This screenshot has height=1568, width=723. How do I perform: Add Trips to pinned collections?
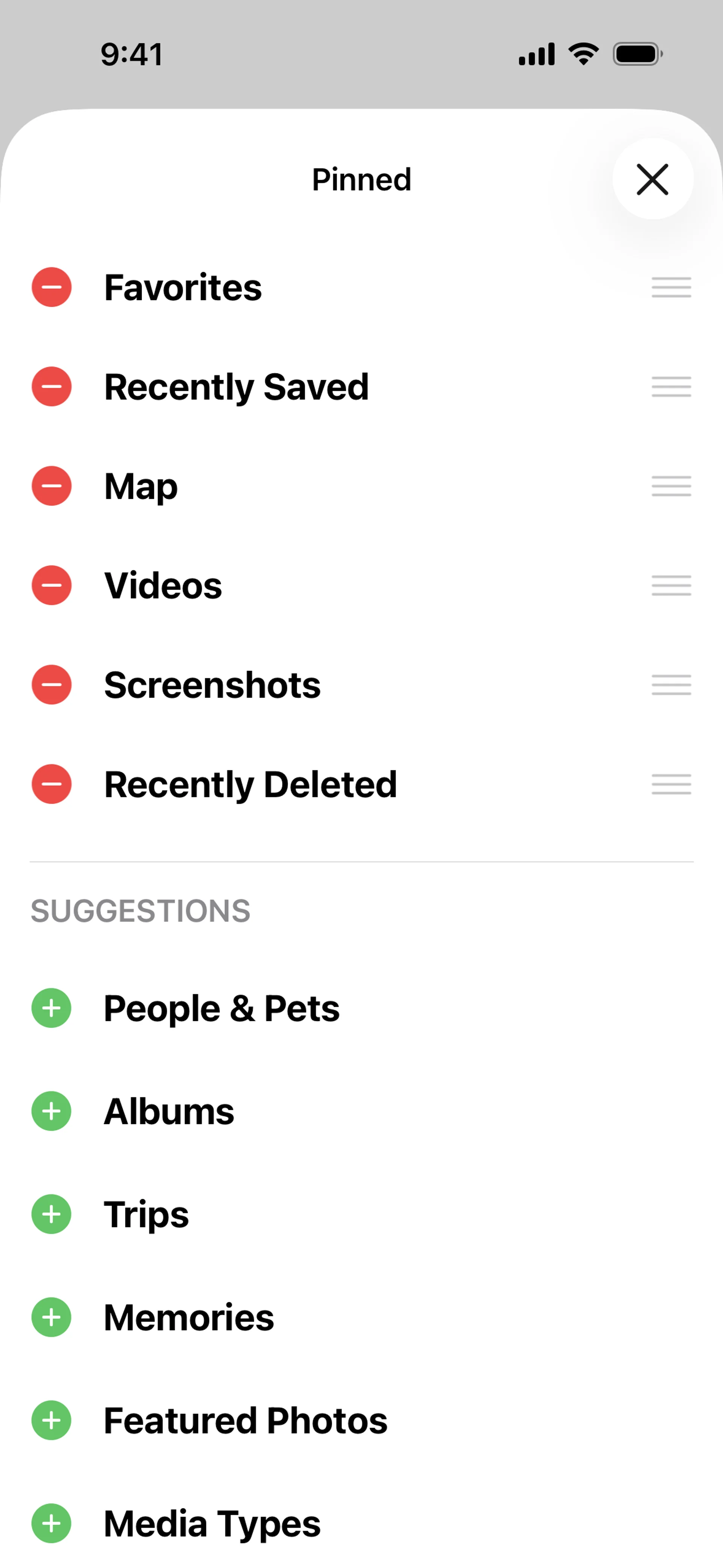pos(52,1214)
